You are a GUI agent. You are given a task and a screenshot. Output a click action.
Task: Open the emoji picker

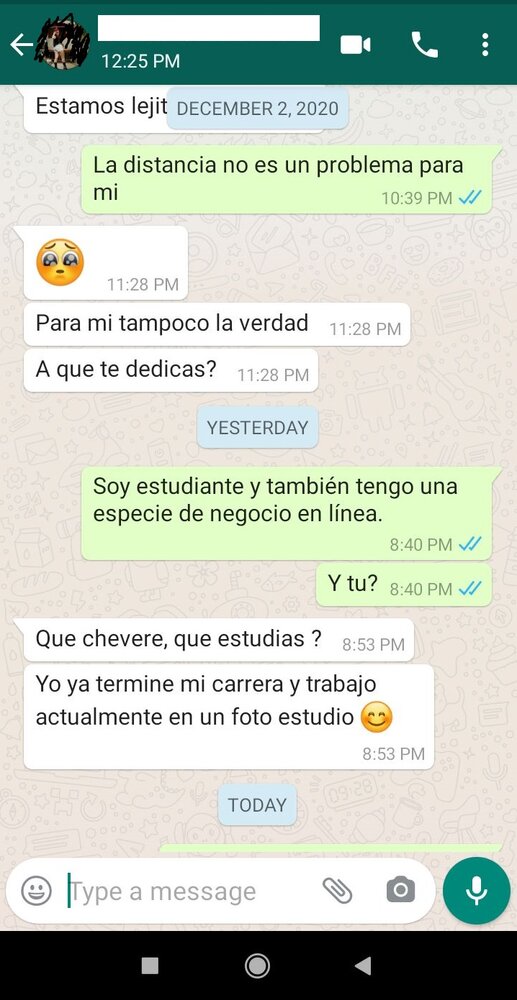click(36, 891)
